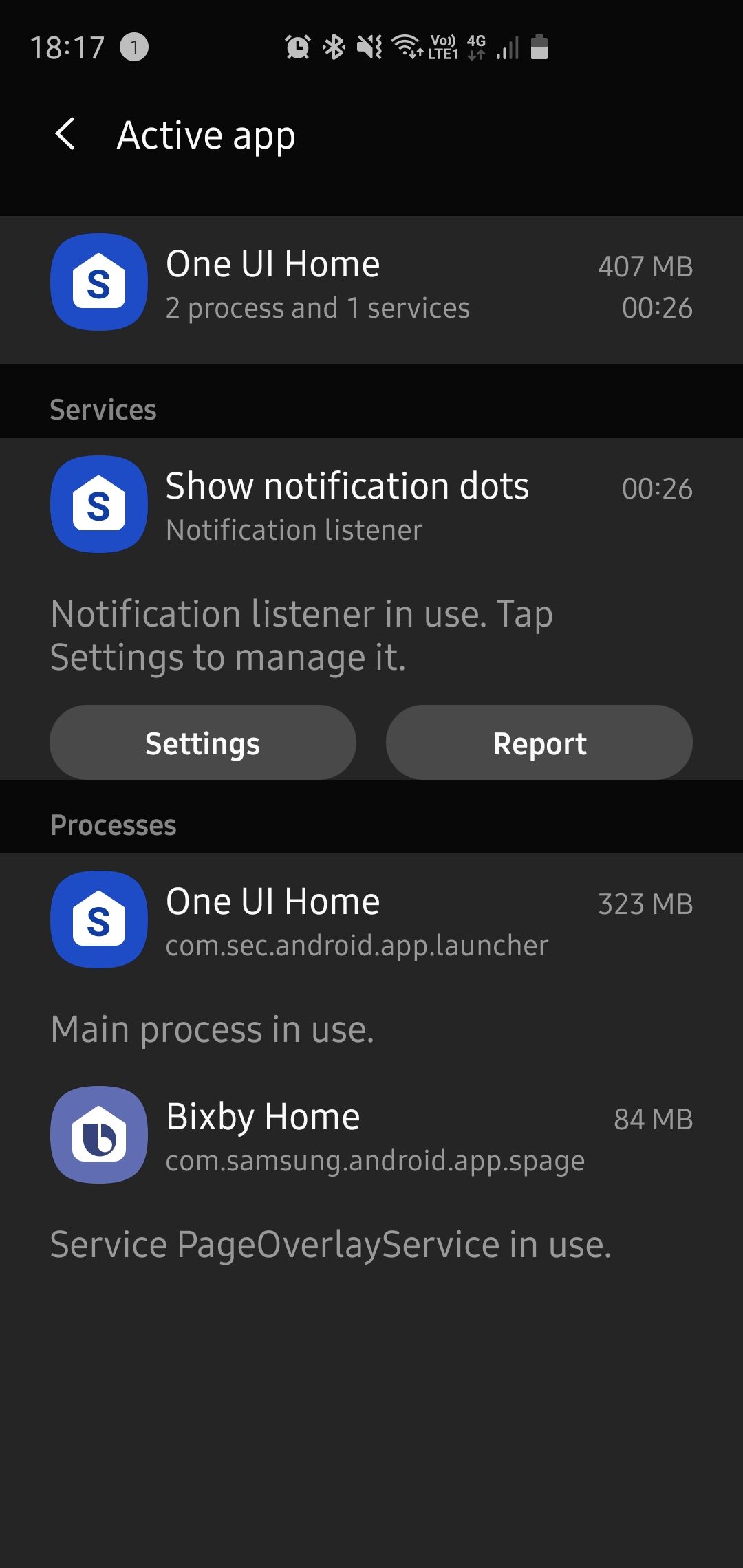Go back from Active app screen

(x=65, y=134)
